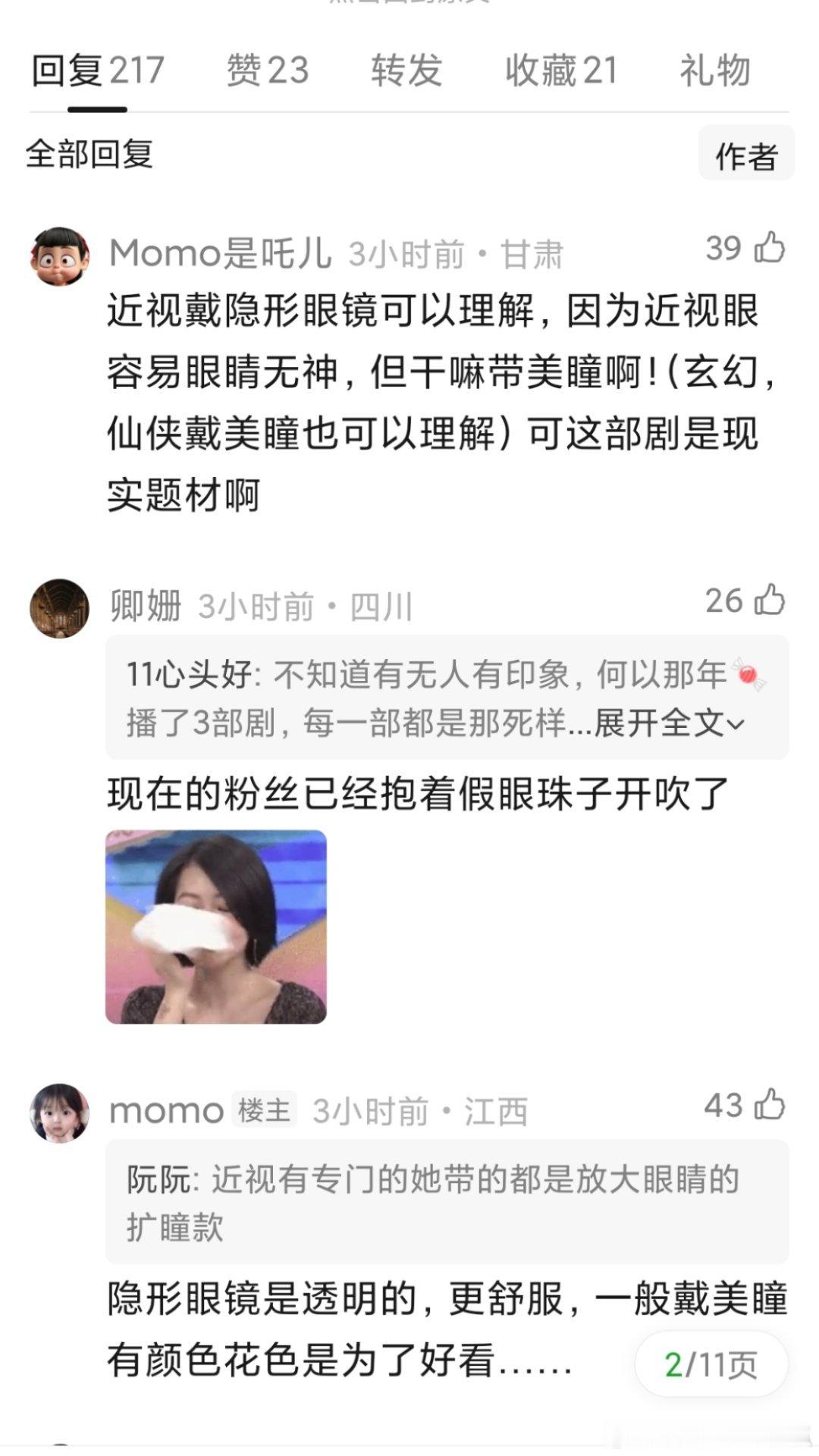The image size is (819, 1456).
Task: Open 卿姗's username link
Action: click(x=143, y=605)
